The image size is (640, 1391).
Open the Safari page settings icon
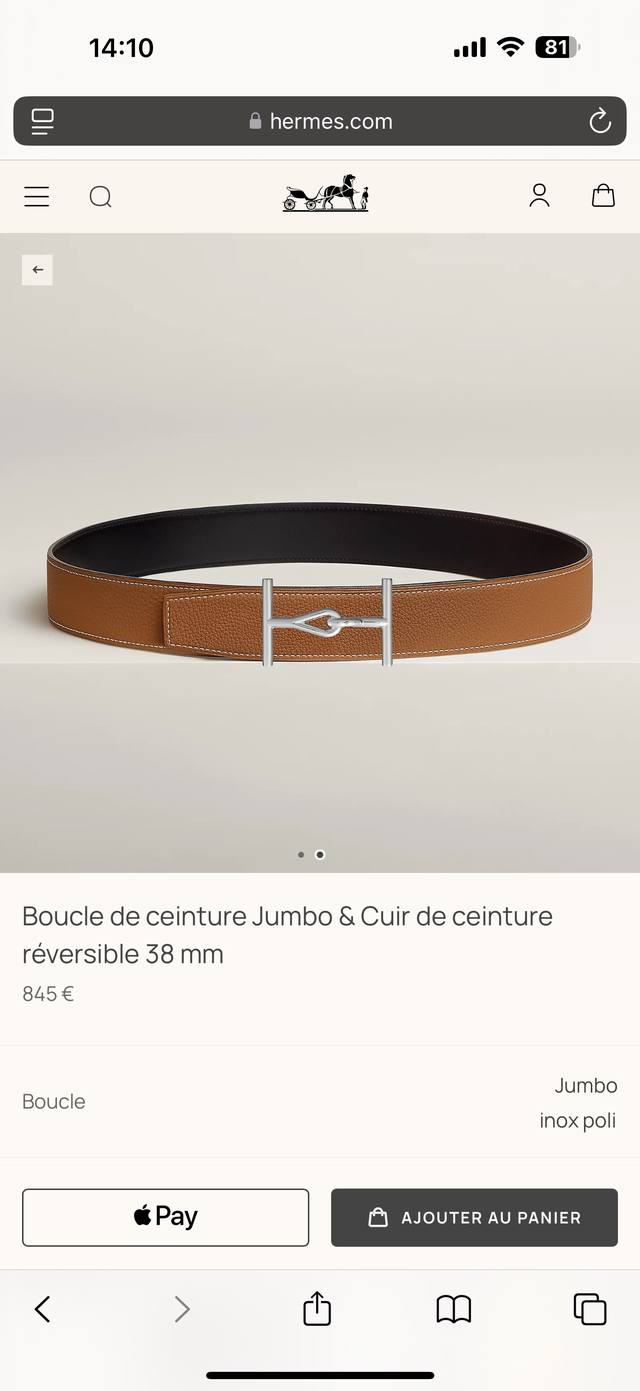pos(42,122)
